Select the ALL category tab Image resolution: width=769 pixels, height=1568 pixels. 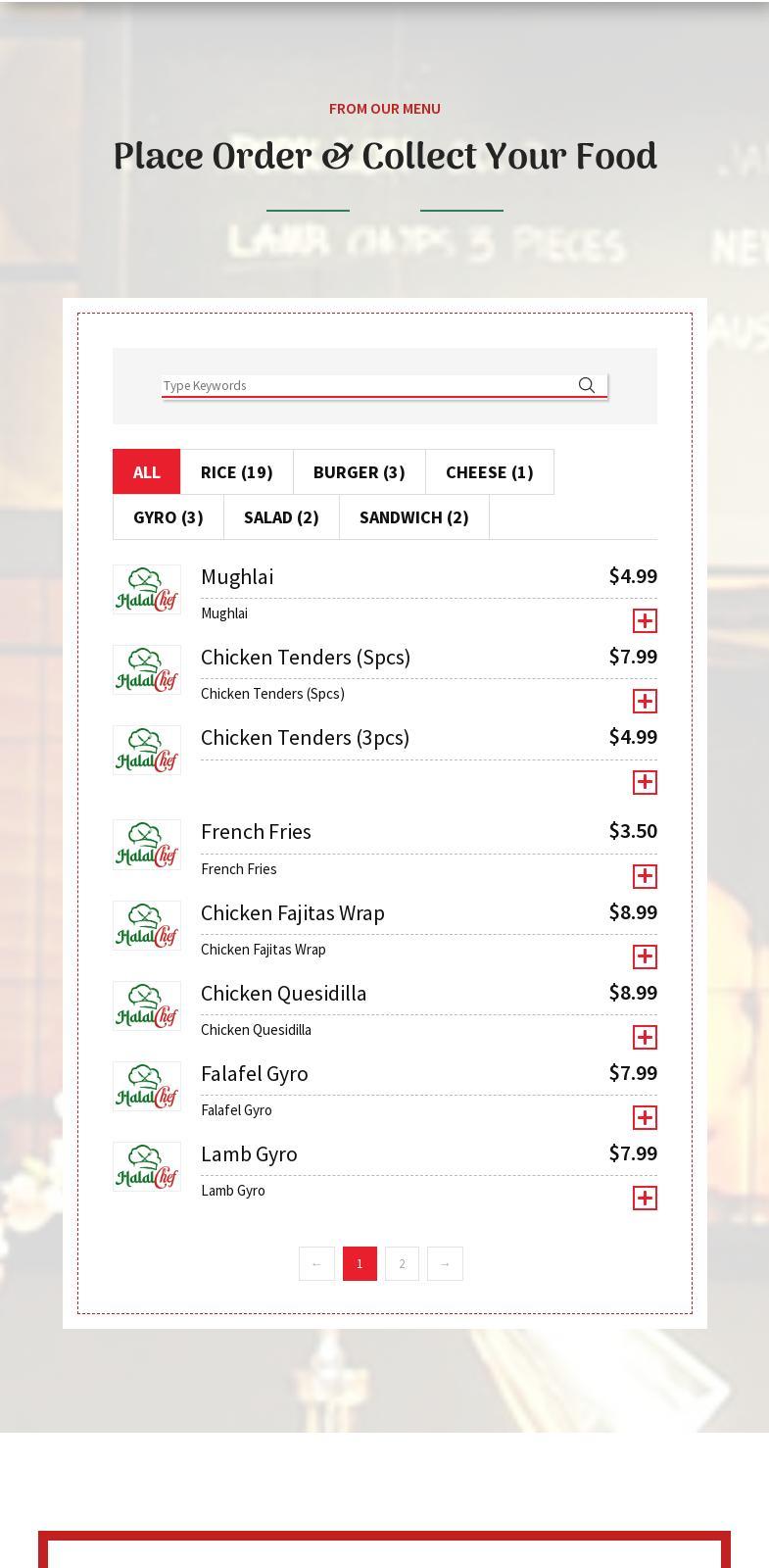click(x=147, y=472)
